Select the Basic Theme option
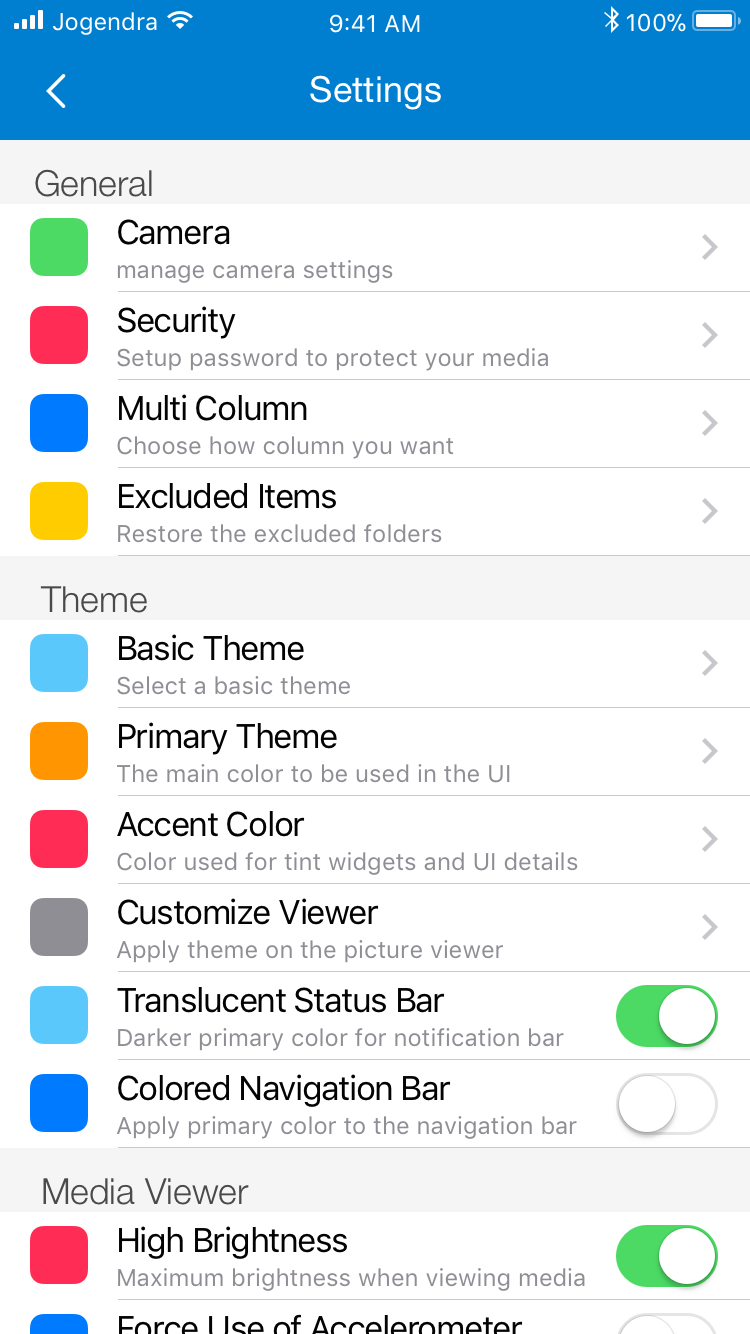Viewport: 750px width, 1334px height. pyautogui.click(x=375, y=664)
